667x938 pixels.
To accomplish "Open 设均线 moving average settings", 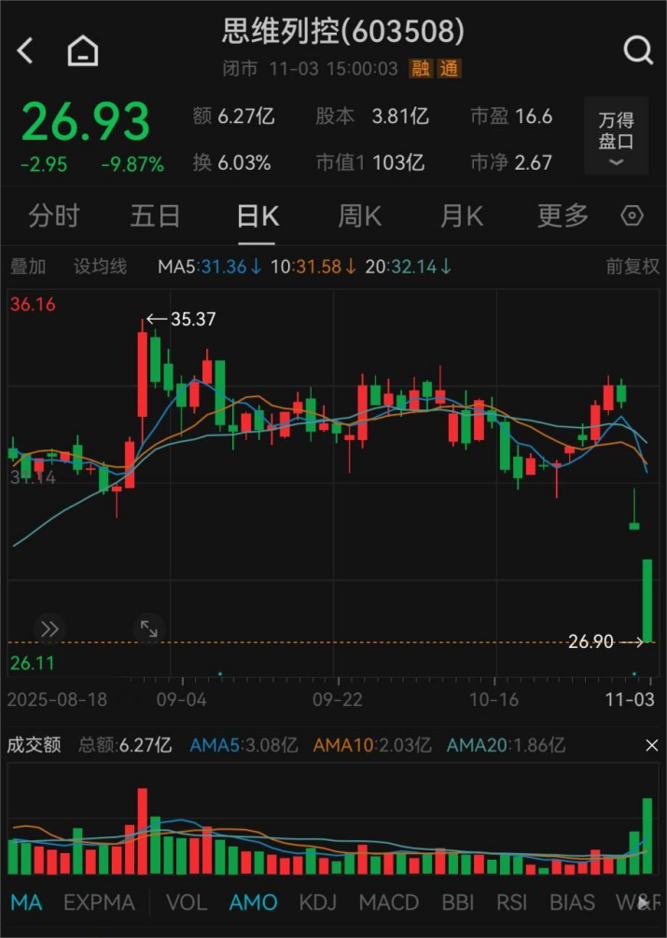I will [100, 266].
